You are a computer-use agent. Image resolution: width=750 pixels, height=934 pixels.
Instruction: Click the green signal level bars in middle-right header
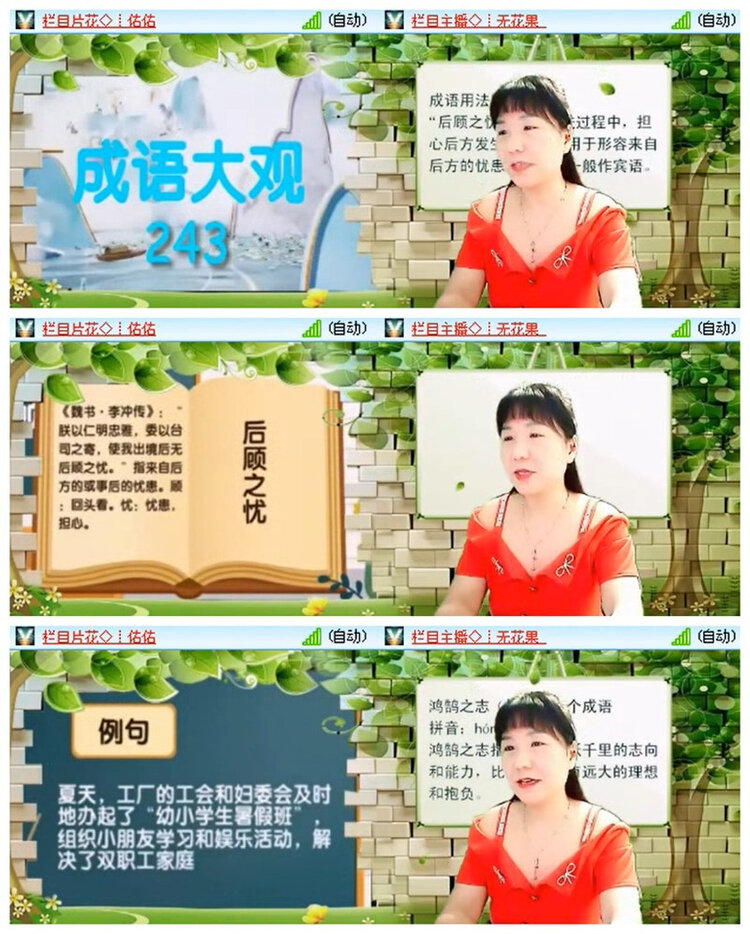(683, 327)
